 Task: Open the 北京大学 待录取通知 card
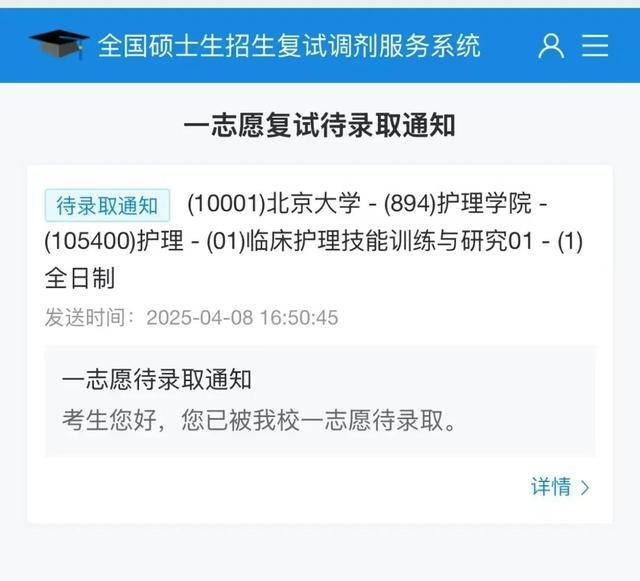coord(320,240)
